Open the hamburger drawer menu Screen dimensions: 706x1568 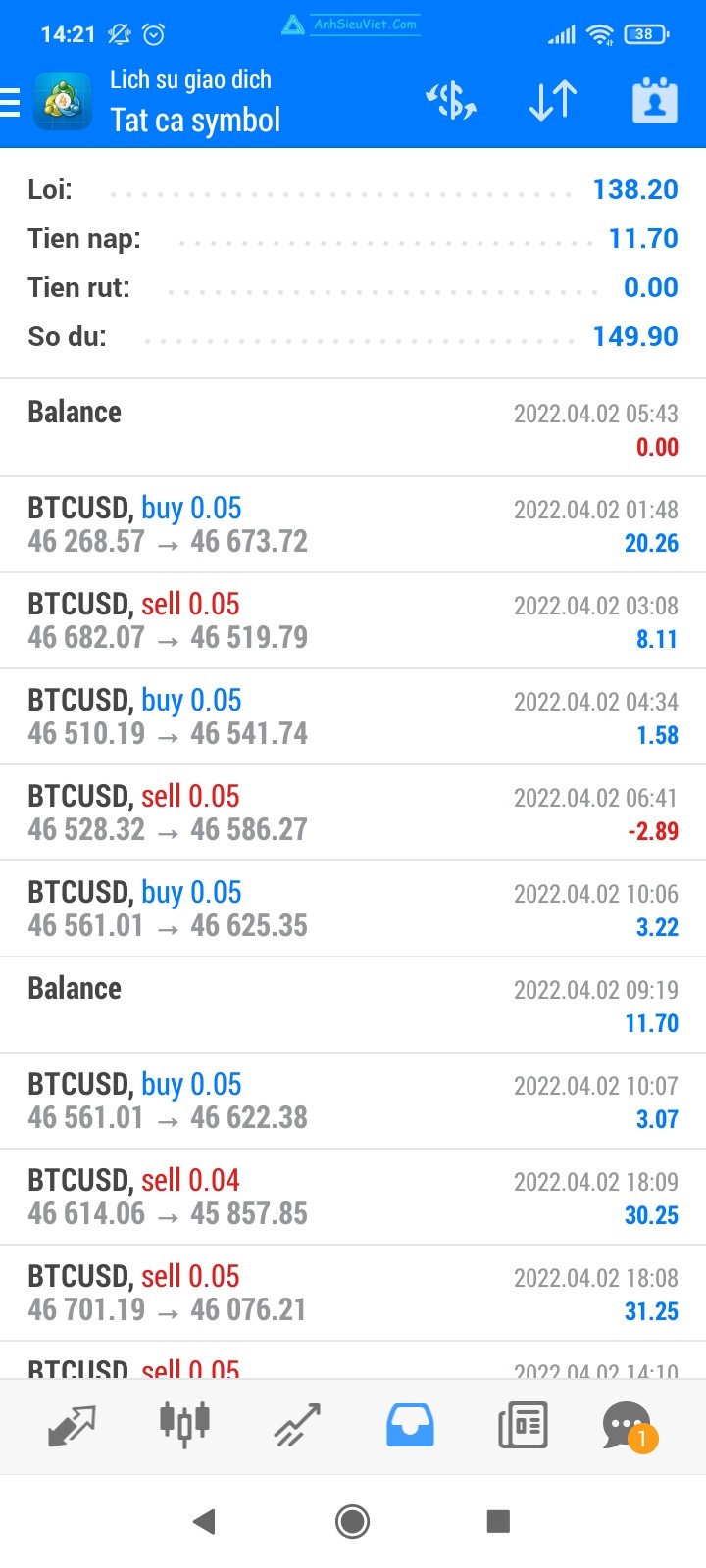(10, 102)
